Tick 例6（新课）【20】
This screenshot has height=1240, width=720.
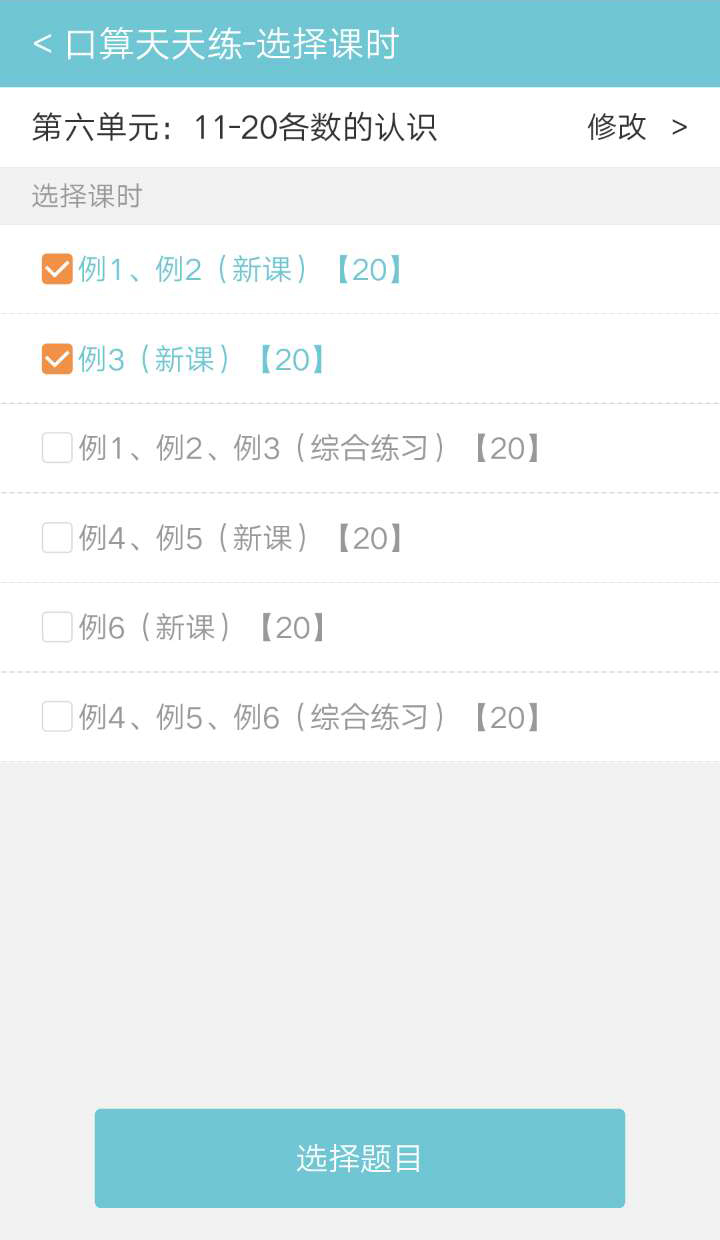[57, 627]
